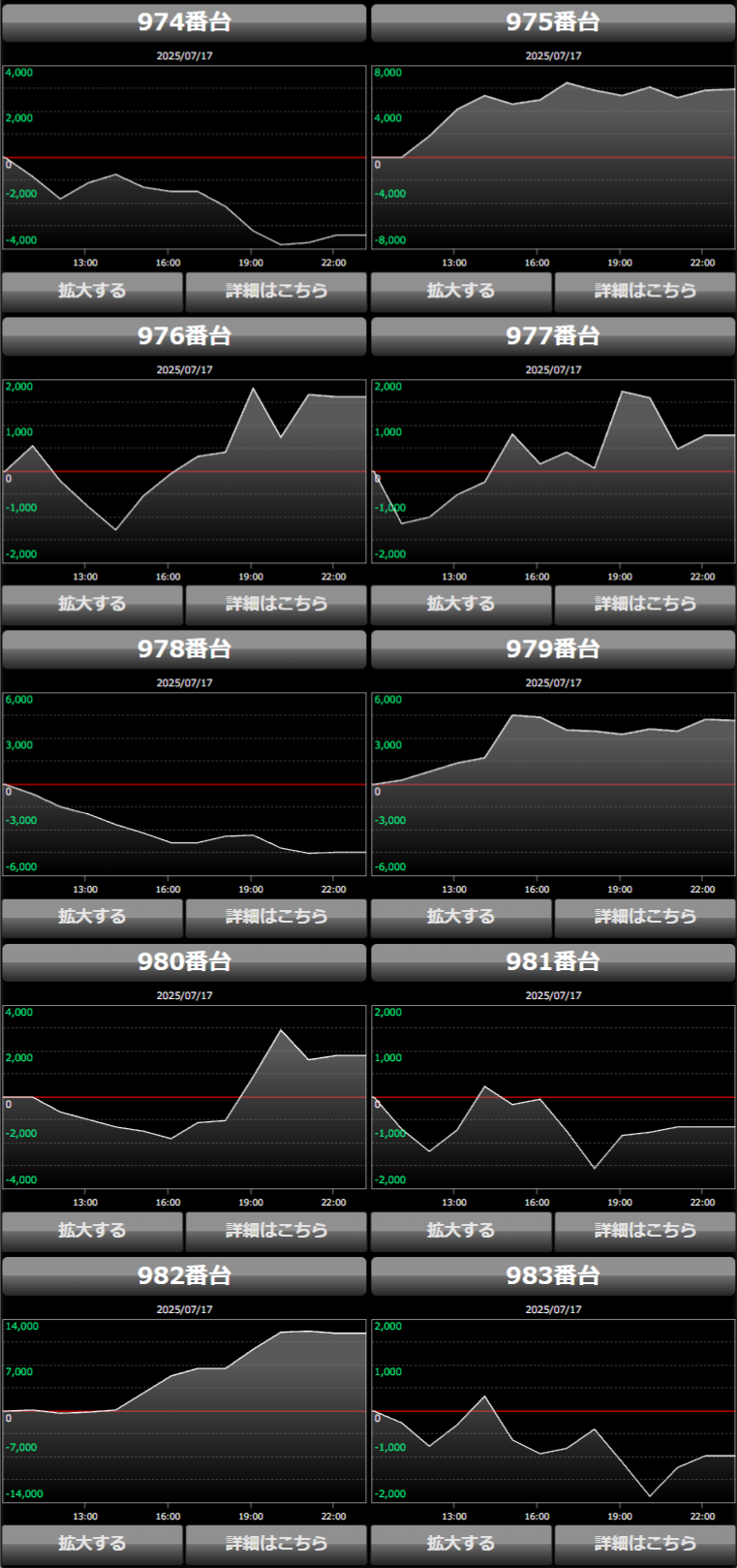The width and height of the screenshot is (737, 1568).
Task: View details of machine 980番台
Action: pos(276,1231)
